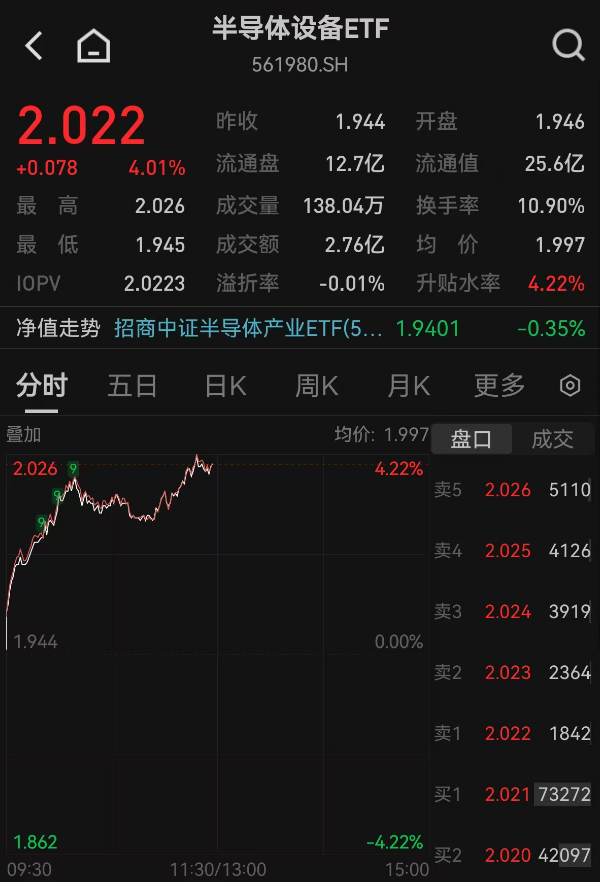Select the 月K chart tab
This screenshot has width=600, height=882.
click(x=408, y=386)
